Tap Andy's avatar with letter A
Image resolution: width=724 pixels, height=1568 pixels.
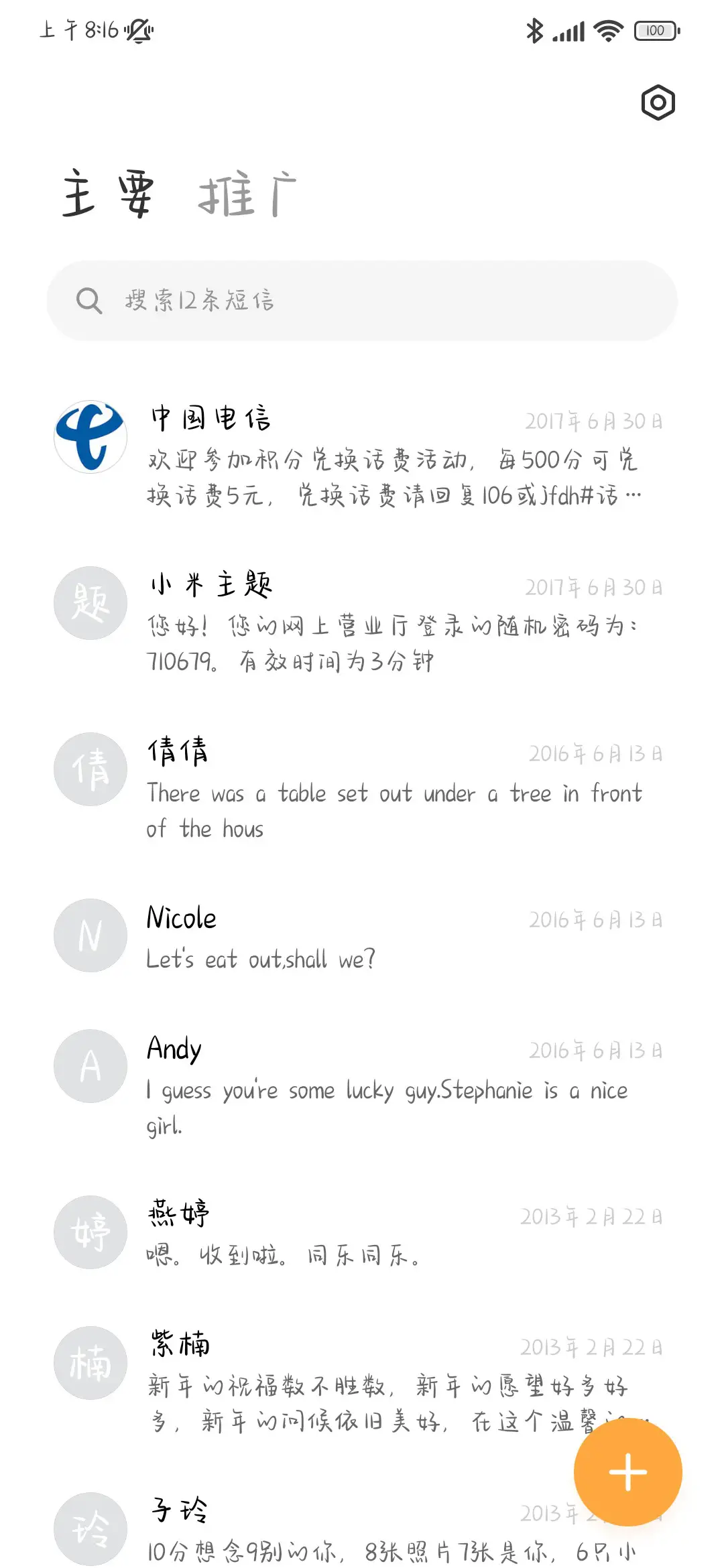point(89,1066)
